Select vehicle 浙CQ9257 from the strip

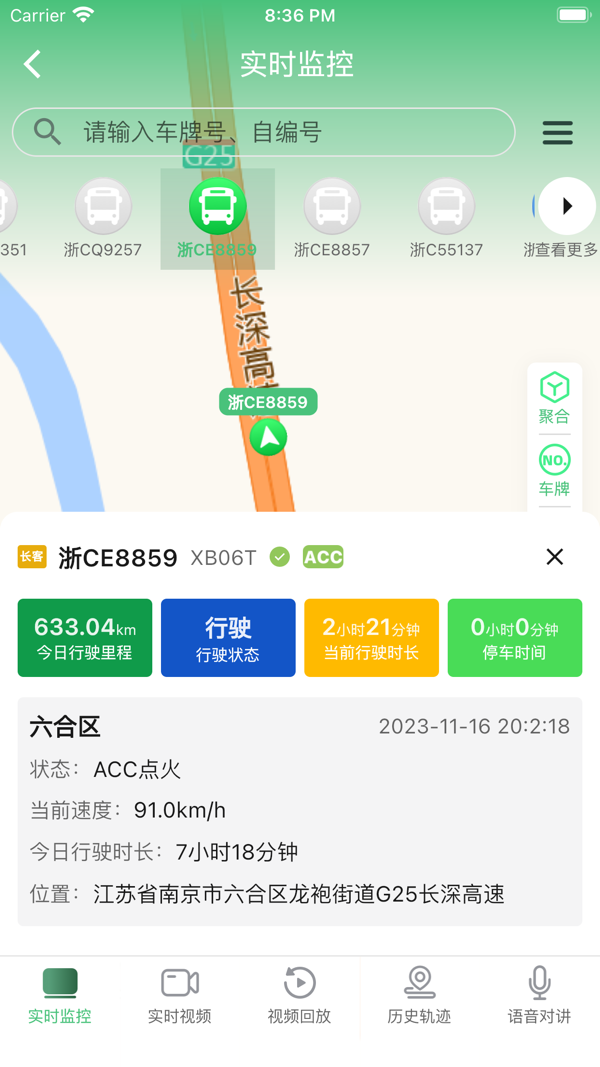click(x=103, y=218)
